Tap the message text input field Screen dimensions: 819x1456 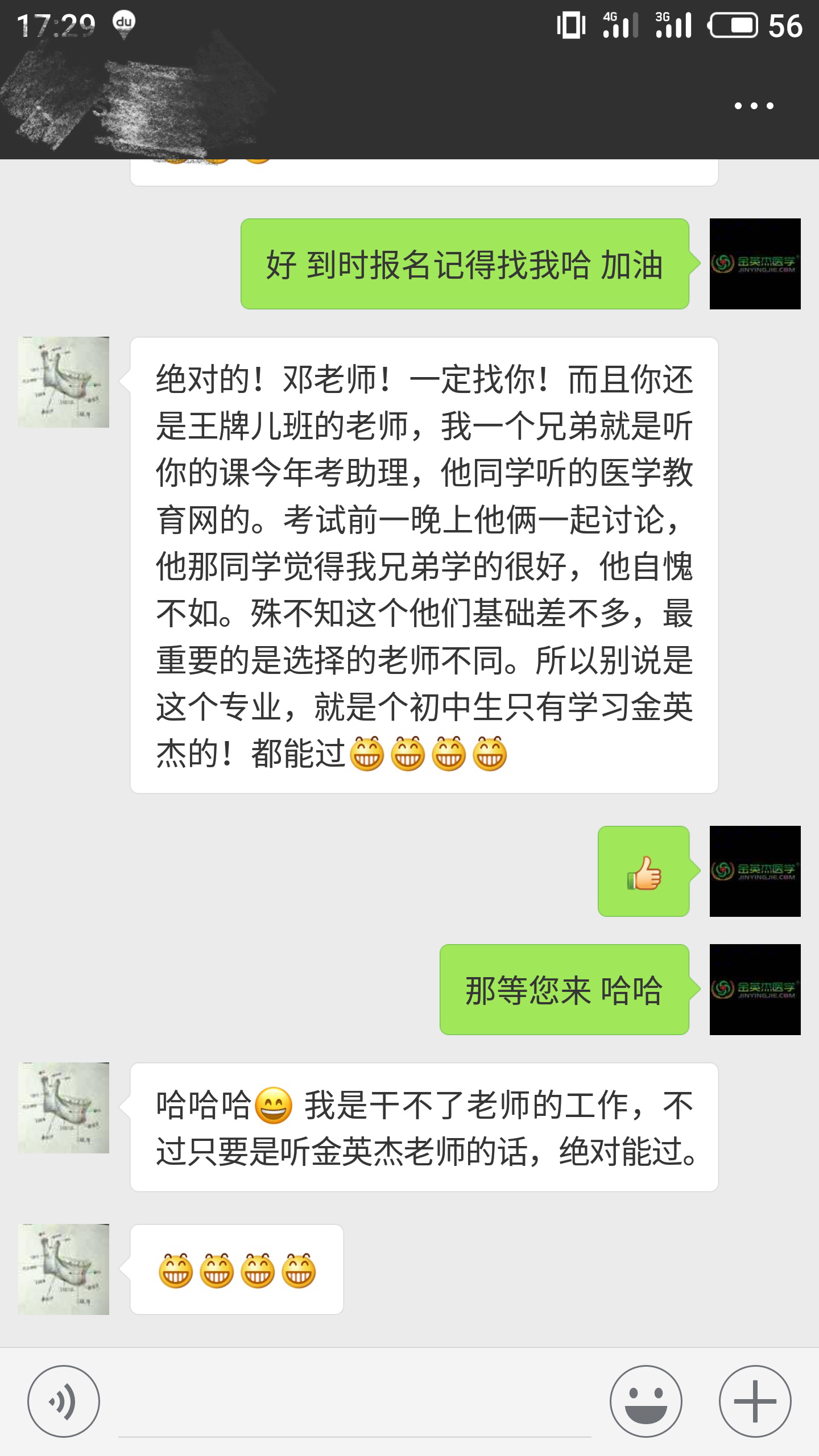pyautogui.click(x=354, y=1405)
